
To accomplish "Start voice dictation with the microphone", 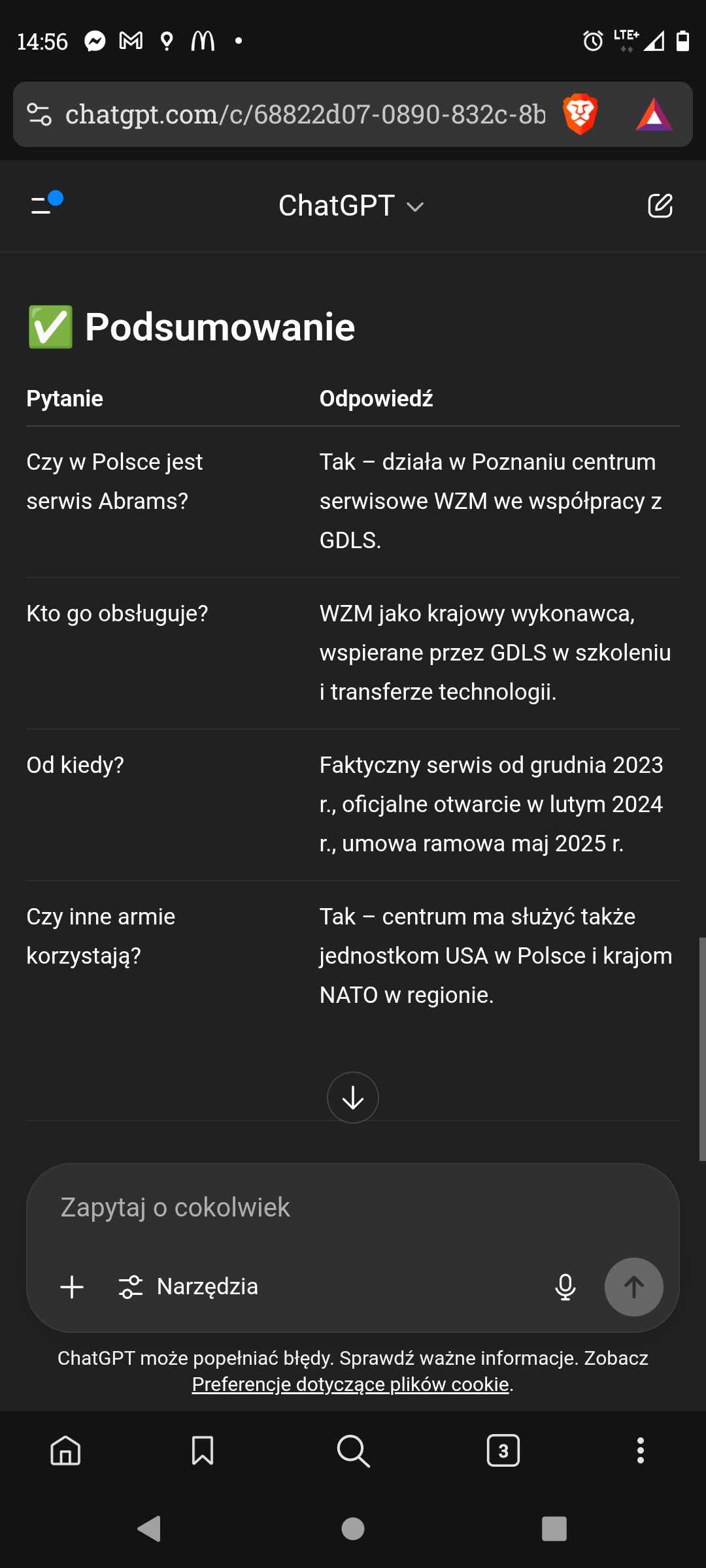I will pyautogui.click(x=565, y=1287).
